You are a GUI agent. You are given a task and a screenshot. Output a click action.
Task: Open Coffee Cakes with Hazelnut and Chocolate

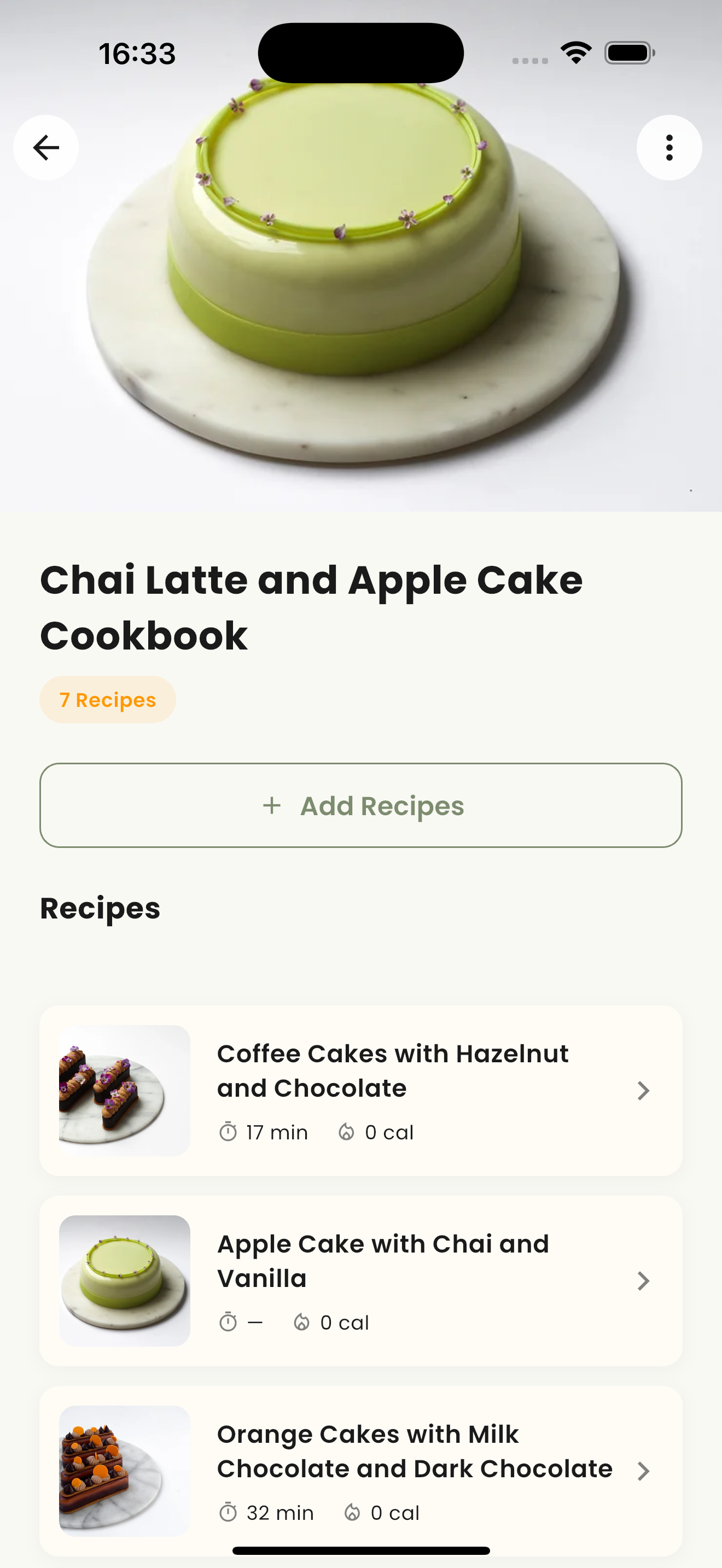[x=360, y=1090]
